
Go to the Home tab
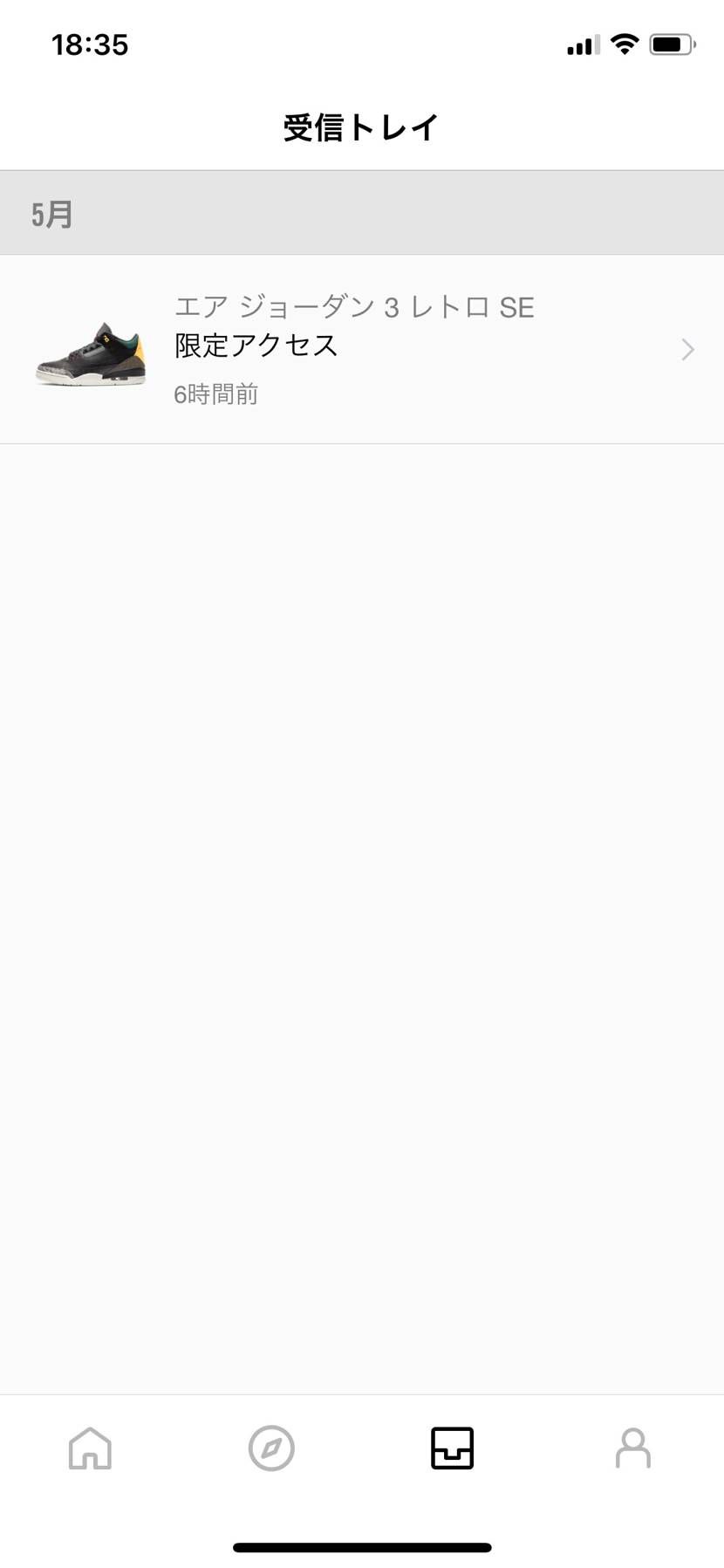(x=90, y=1448)
